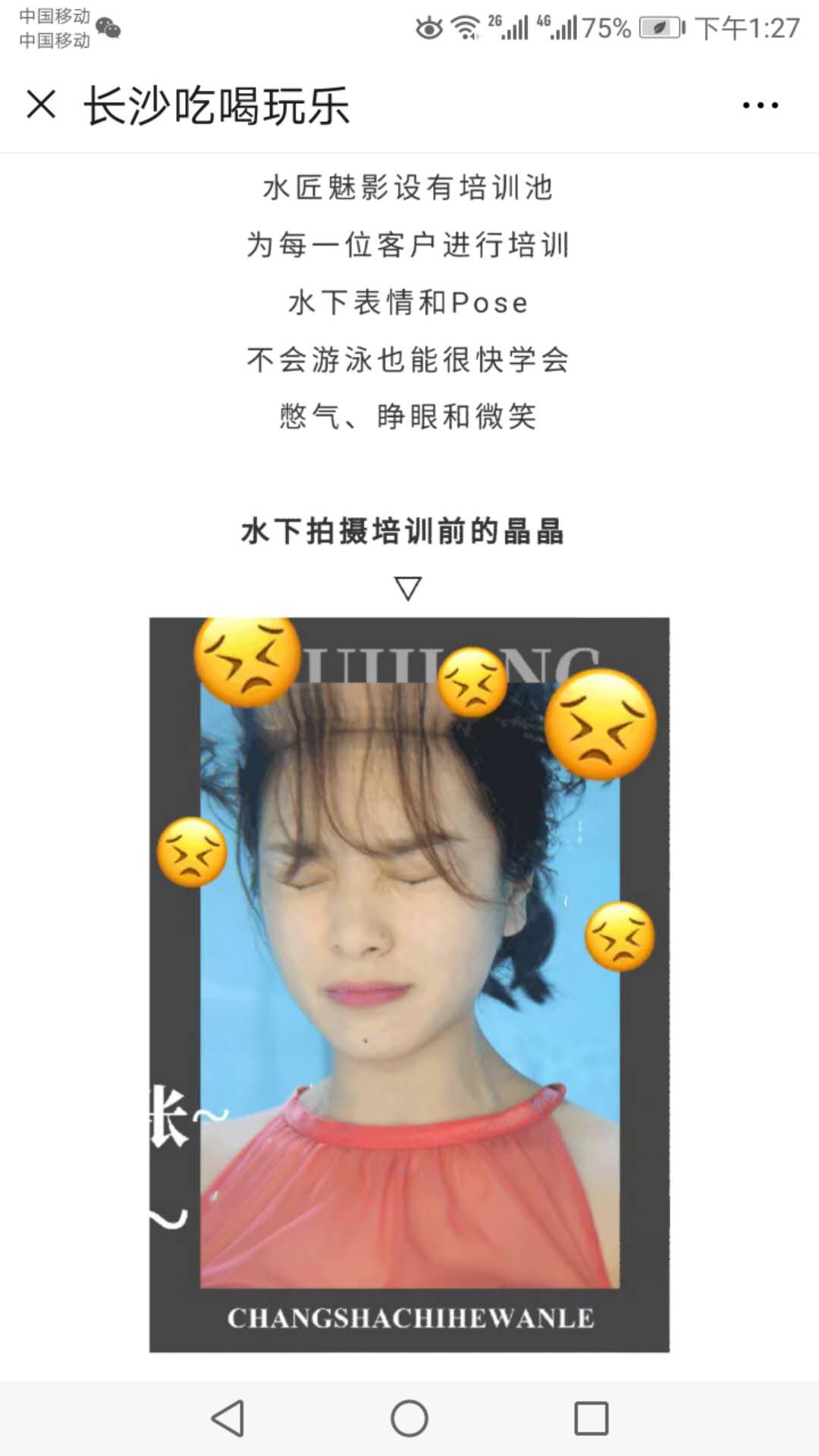819x1456 pixels.
Task: Open the recent apps view
Action: 591,1418
